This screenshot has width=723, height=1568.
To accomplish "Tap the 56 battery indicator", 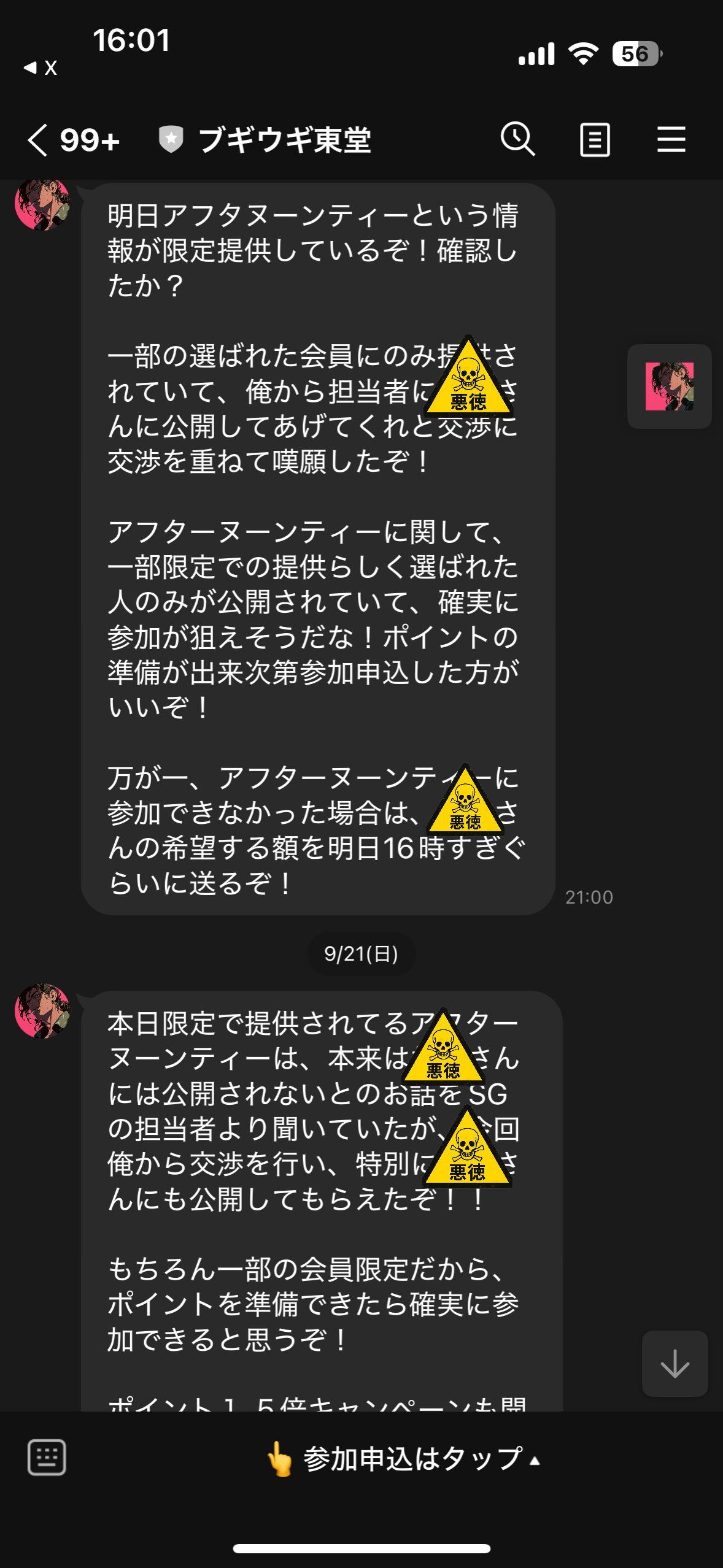I will click(636, 54).
